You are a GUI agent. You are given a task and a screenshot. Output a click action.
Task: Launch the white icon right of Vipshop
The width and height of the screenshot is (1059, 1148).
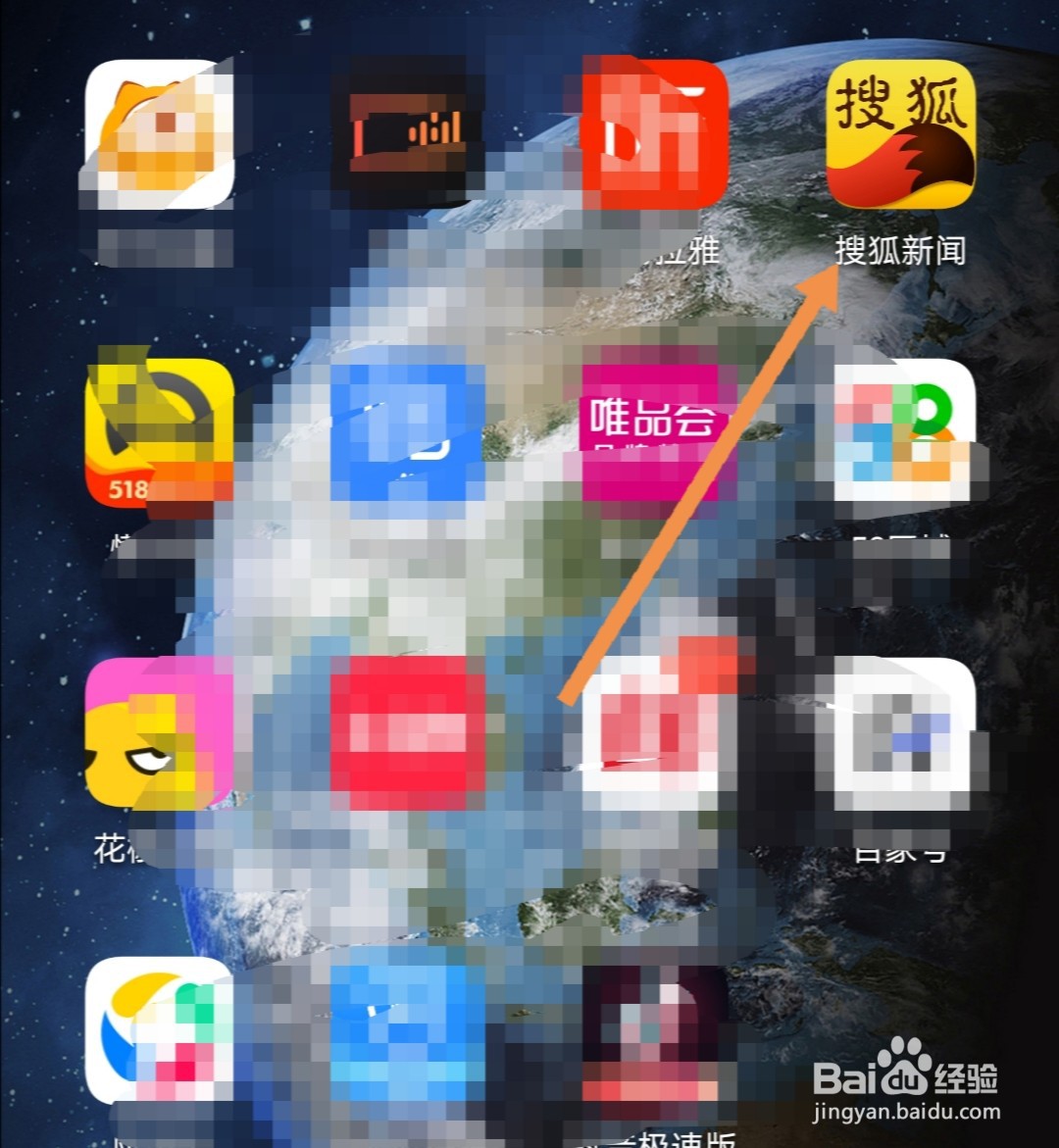click(902, 431)
